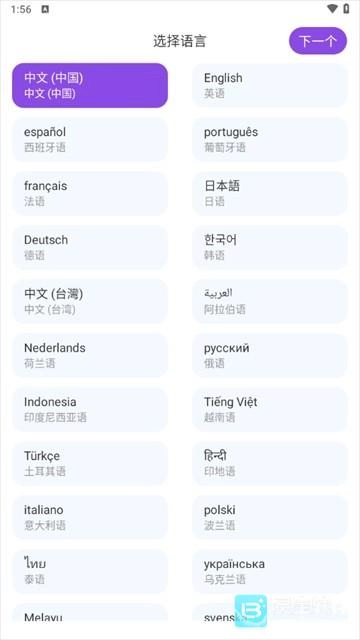The image size is (360, 640).
Task: Choose 中文 (台灣) language option
Action: (x=90, y=301)
